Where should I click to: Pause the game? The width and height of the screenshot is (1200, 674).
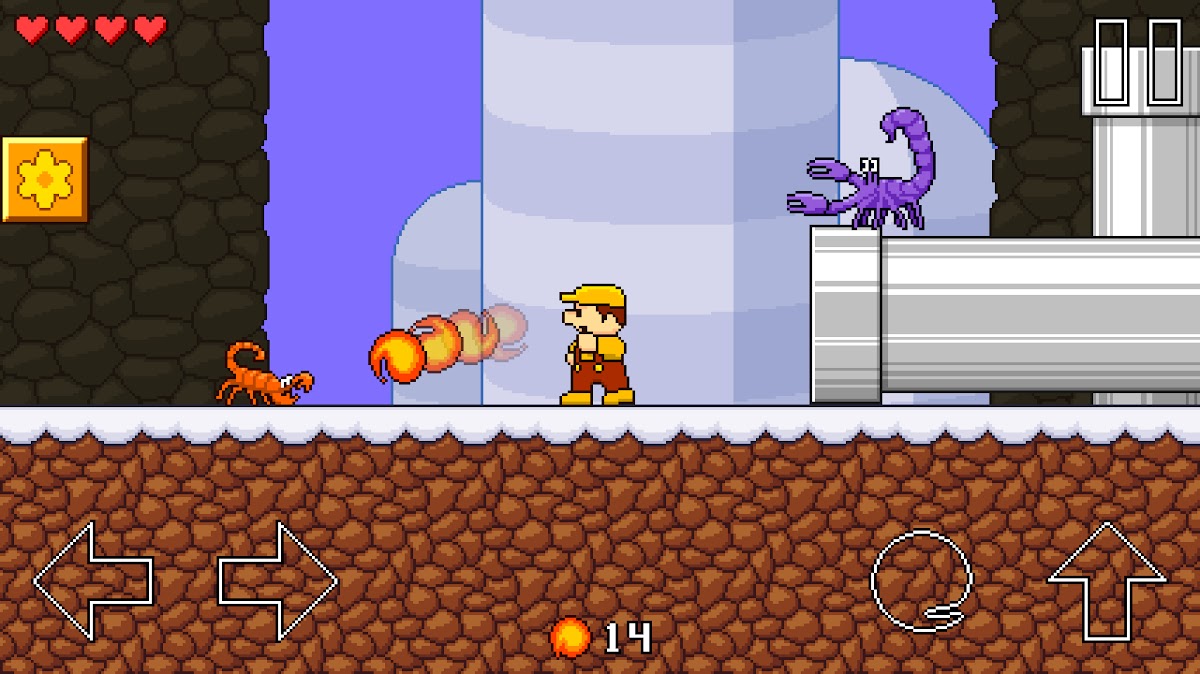tap(1138, 61)
